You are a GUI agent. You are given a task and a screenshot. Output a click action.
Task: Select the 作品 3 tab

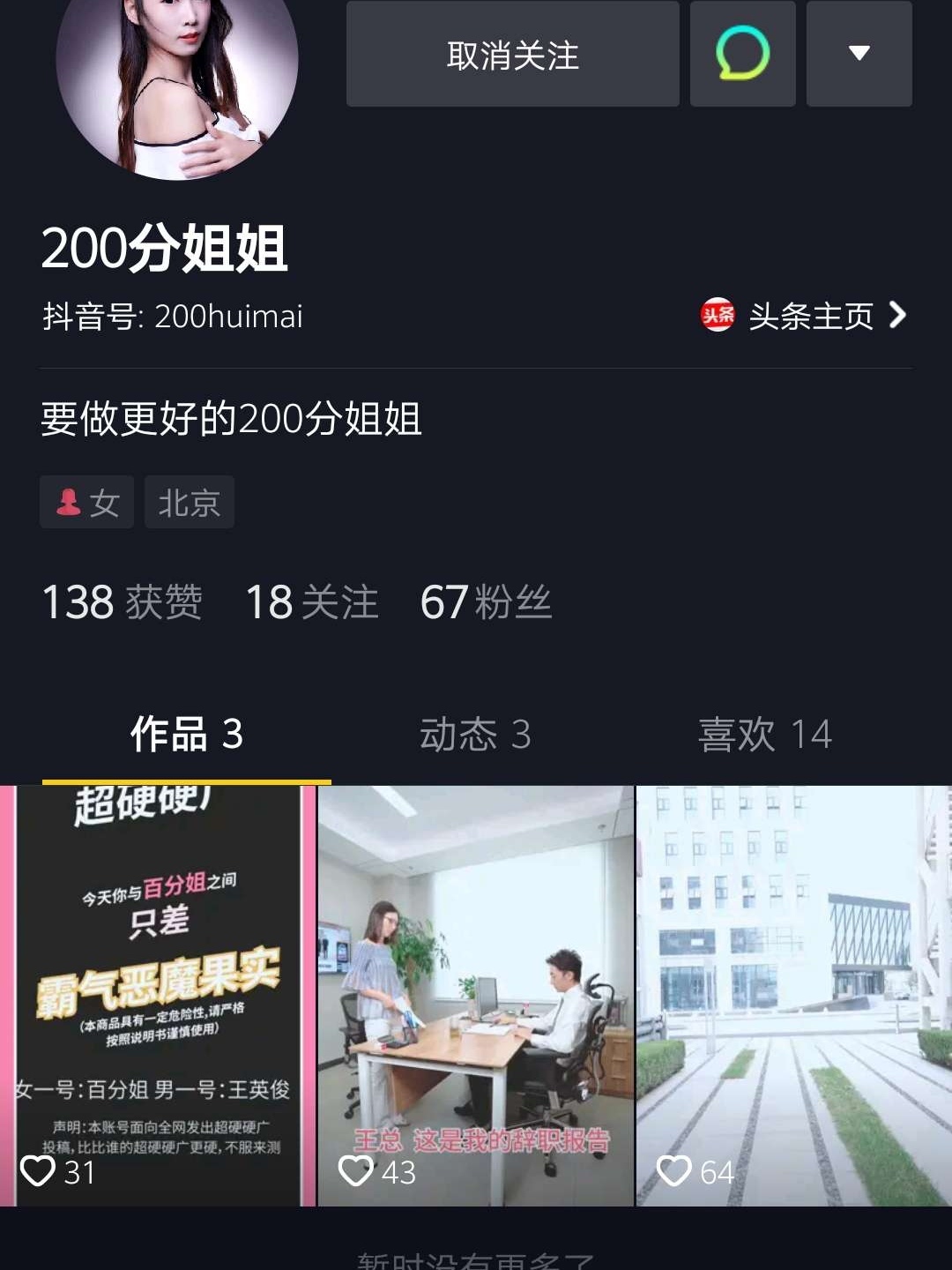(x=186, y=734)
